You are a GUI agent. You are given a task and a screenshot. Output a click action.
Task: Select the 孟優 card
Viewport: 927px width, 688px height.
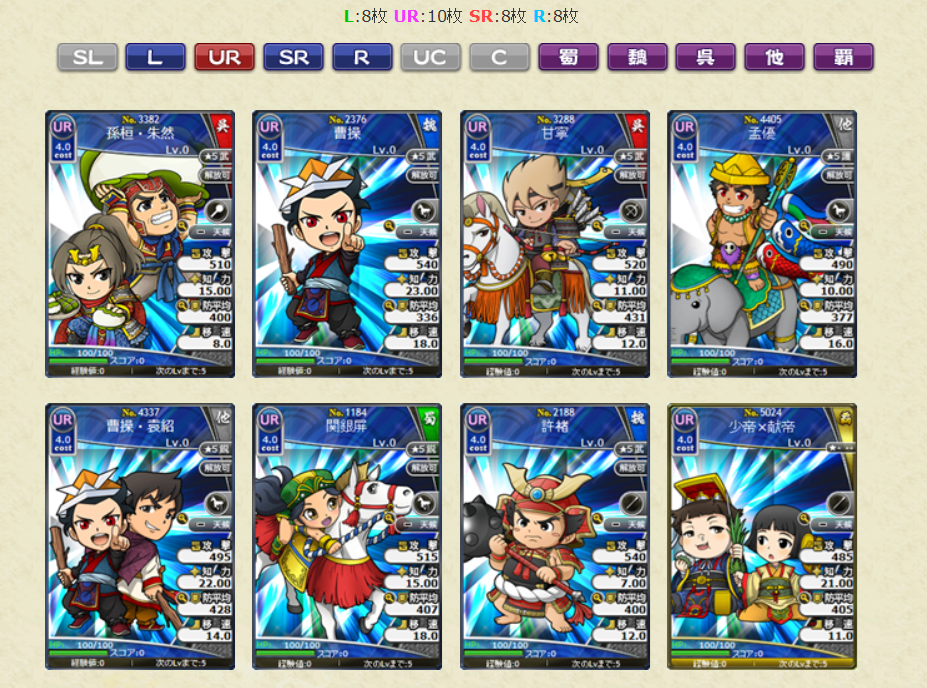point(762,244)
